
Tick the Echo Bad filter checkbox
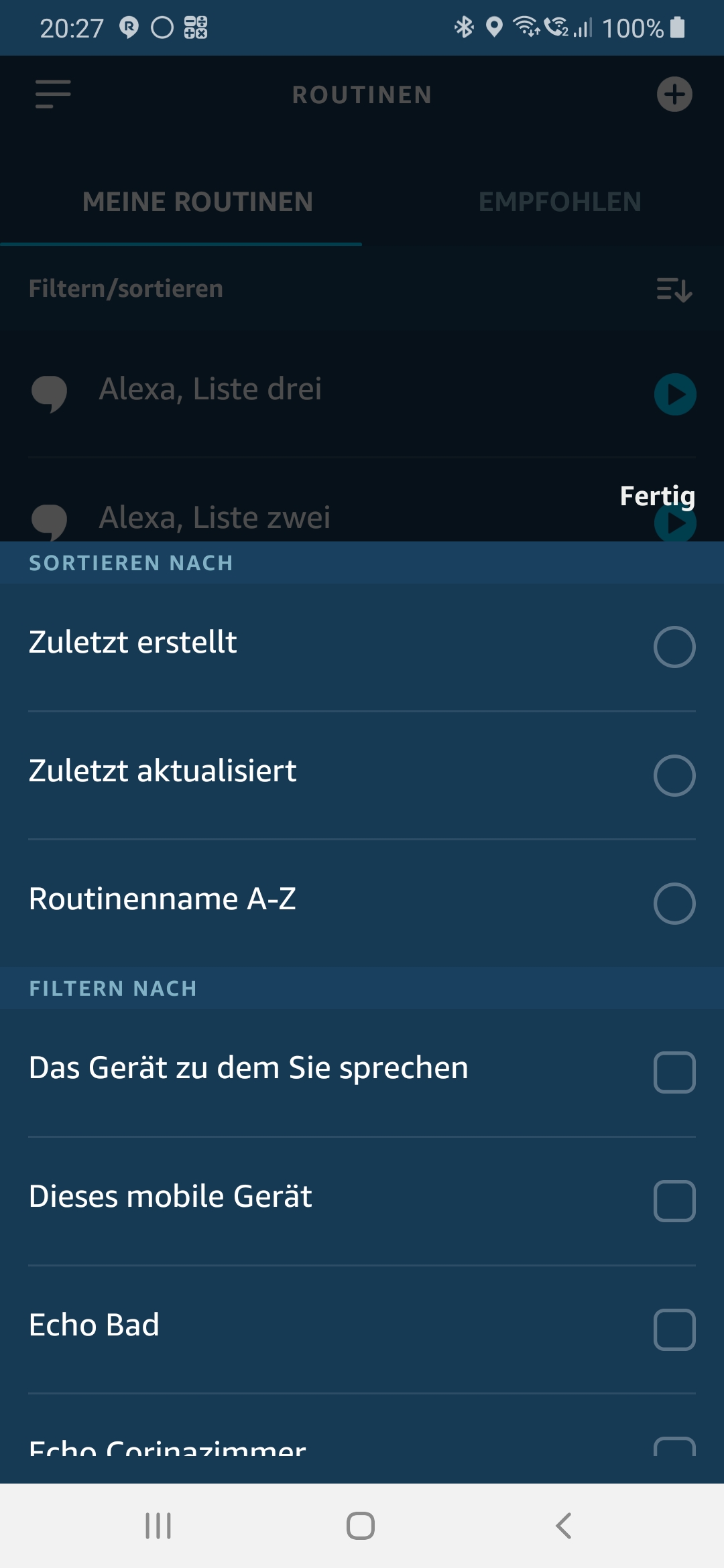[x=674, y=1329]
